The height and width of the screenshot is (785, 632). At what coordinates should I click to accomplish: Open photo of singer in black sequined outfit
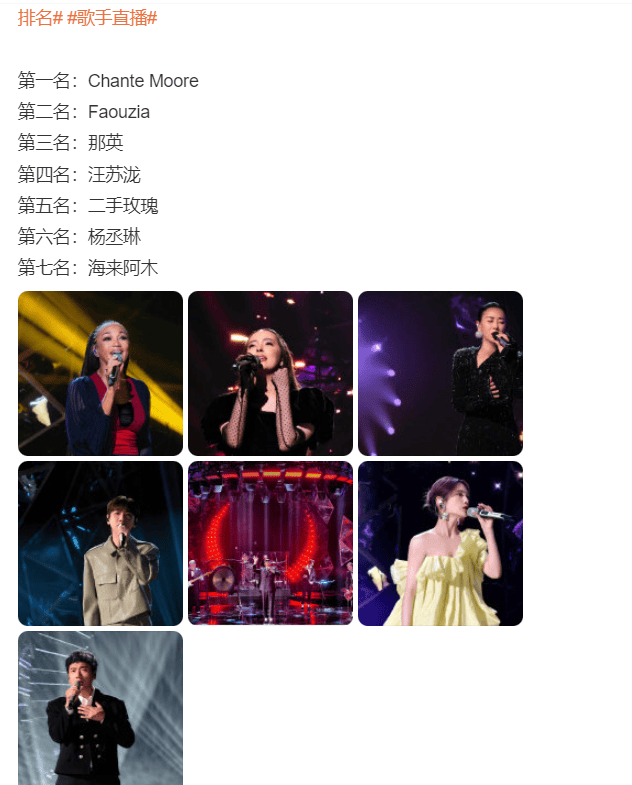point(440,373)
